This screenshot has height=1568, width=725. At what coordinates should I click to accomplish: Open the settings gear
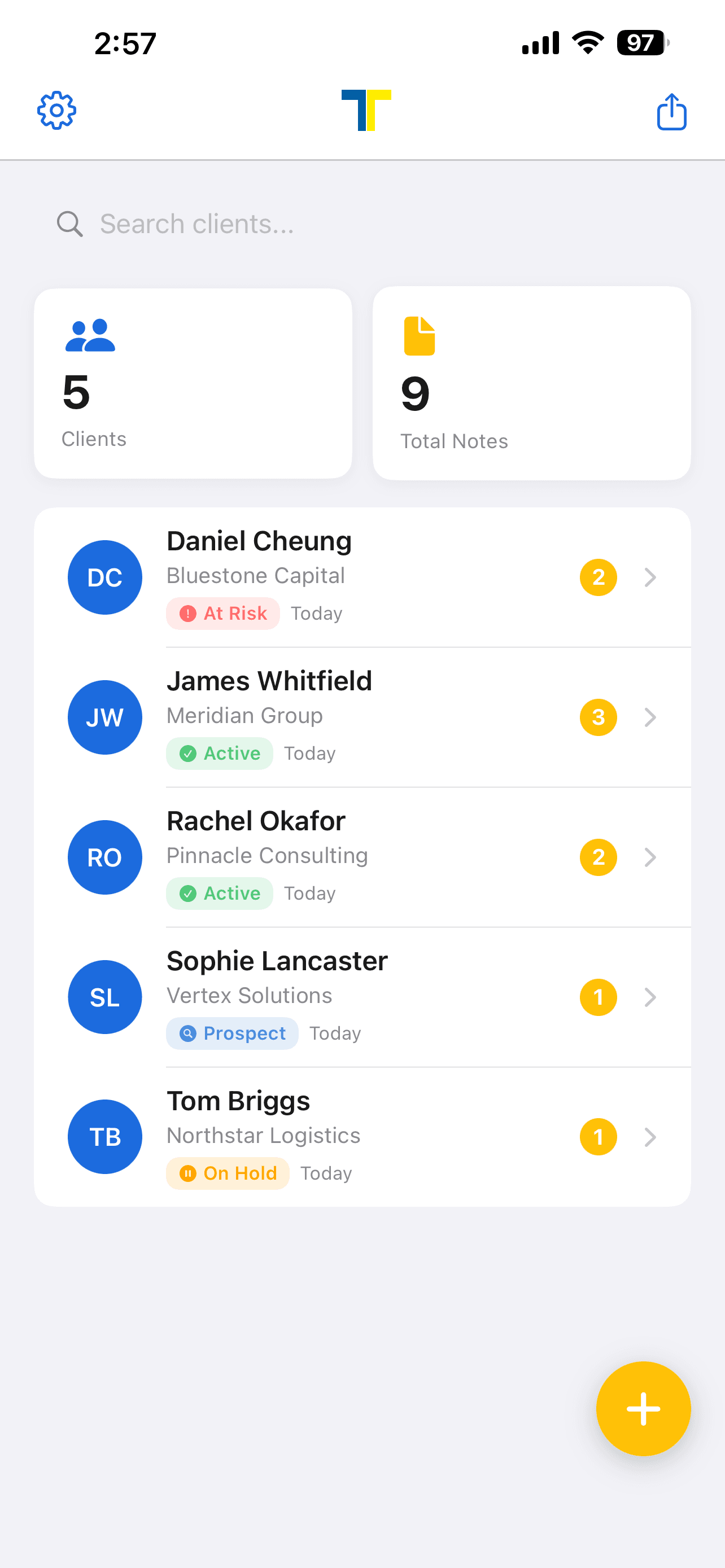[x=56, y=110]
